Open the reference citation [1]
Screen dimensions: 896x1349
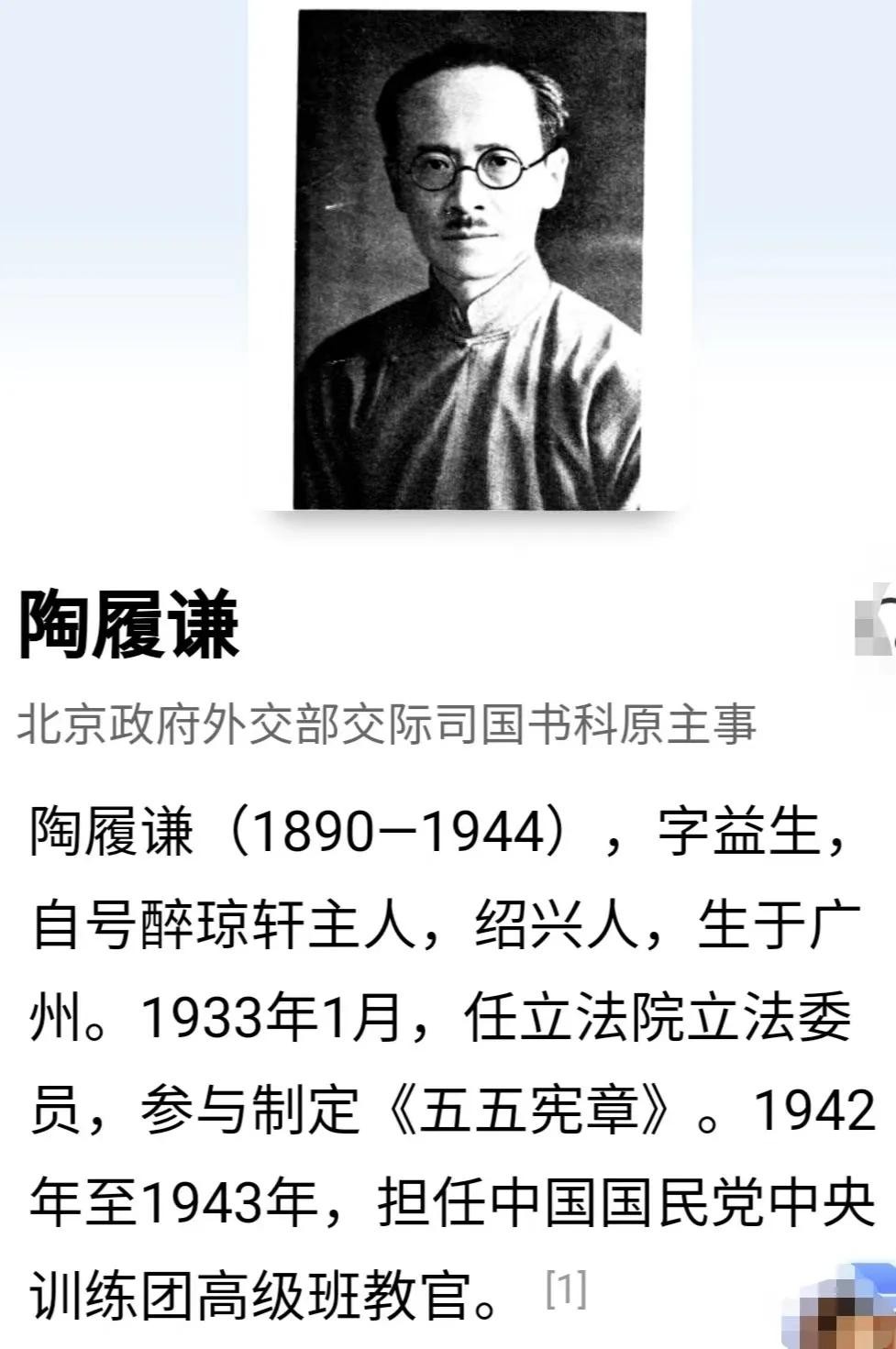(x=566, y=1290)
